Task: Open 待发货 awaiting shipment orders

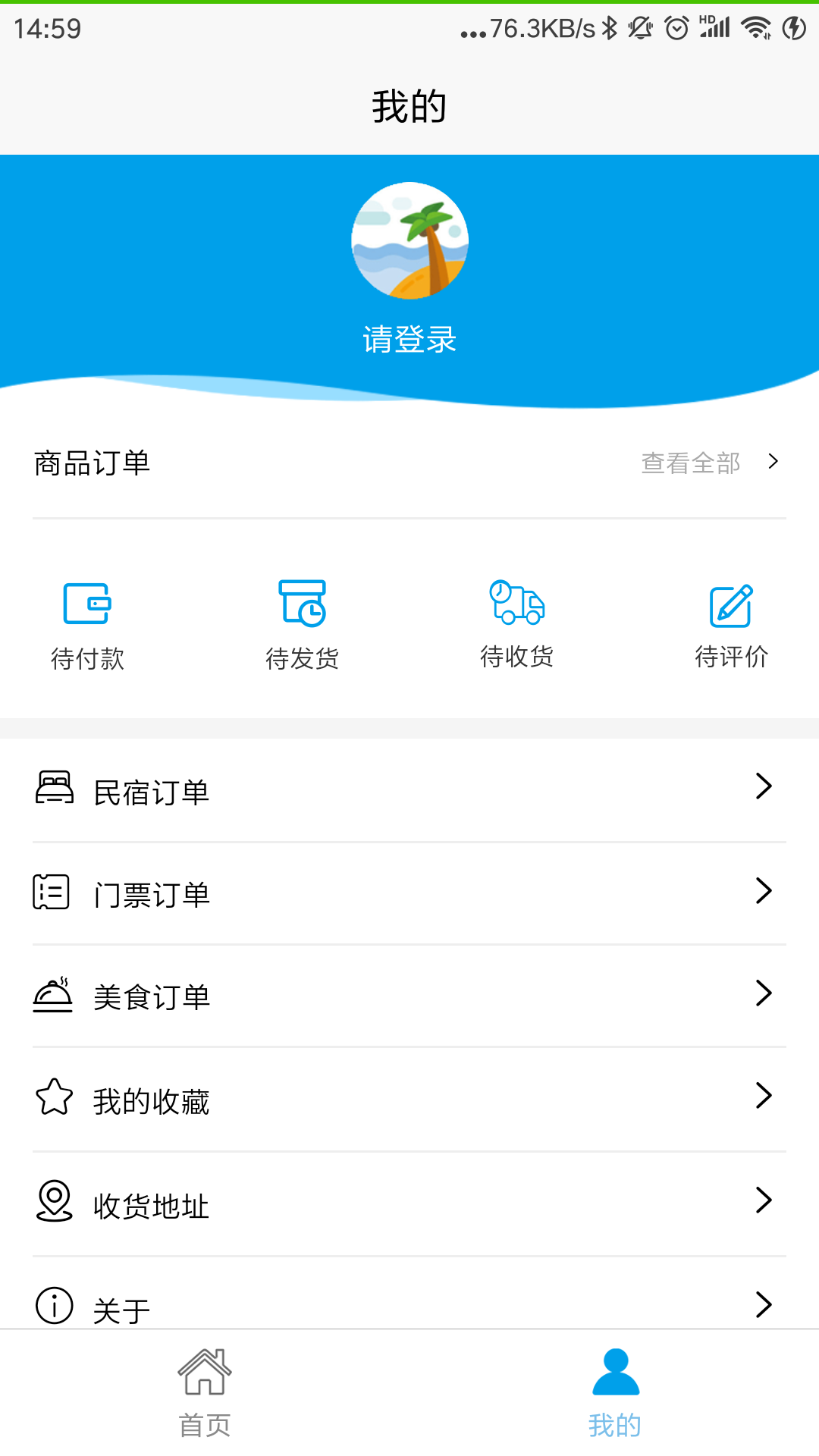Action: 302,626
